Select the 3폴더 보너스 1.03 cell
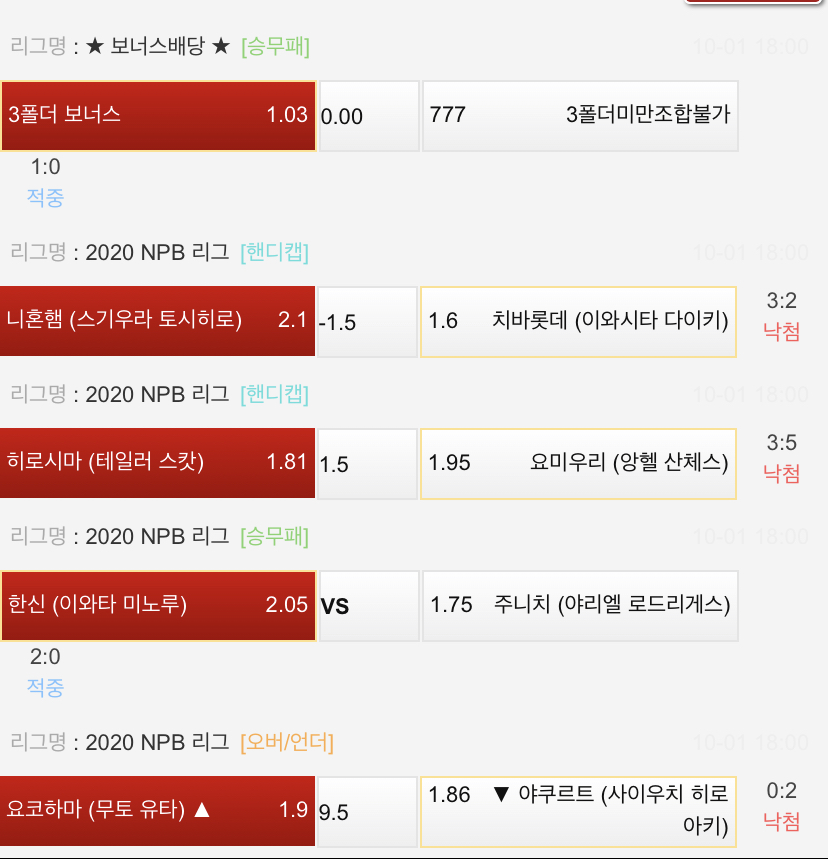 pyautogui.click(x=158, y=116)
